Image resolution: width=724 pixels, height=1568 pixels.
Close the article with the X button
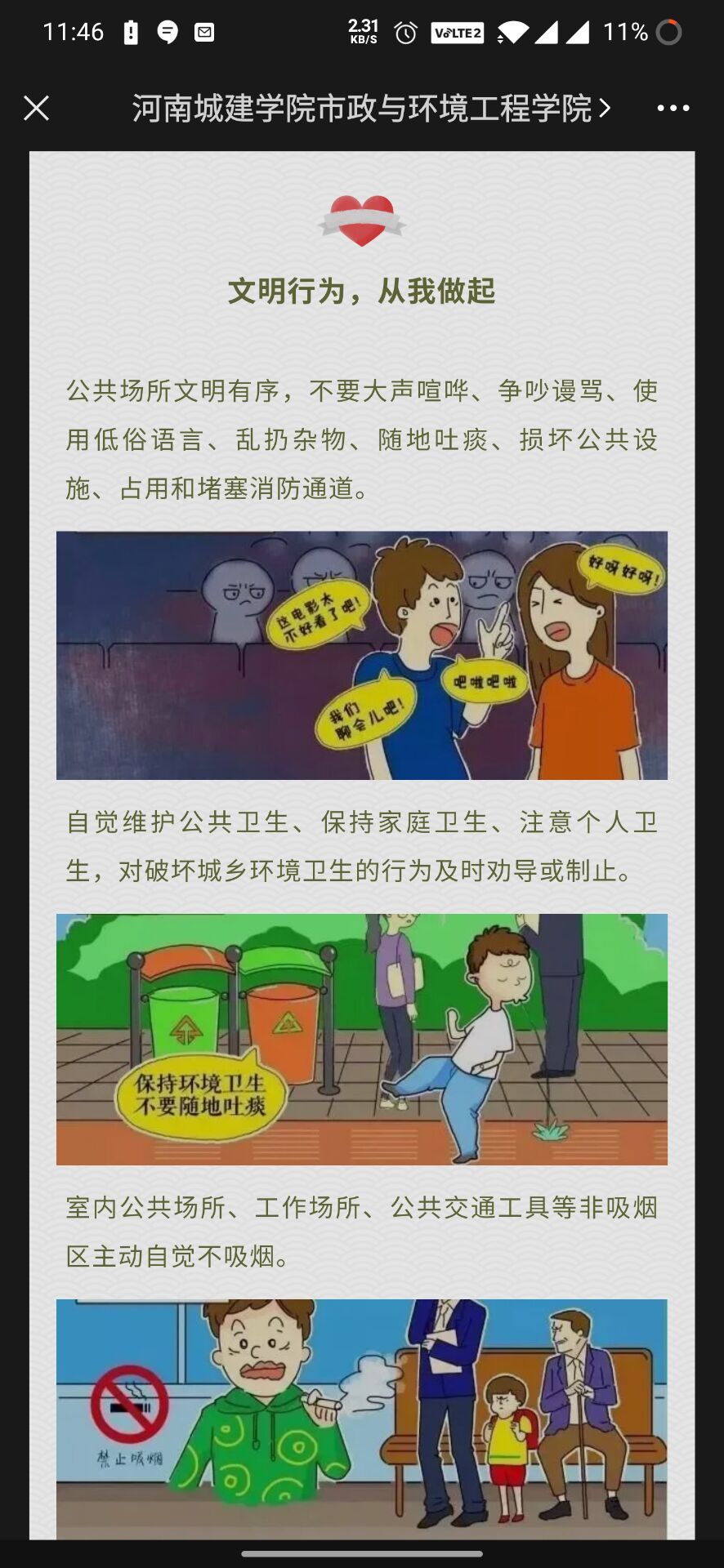point(36,108)
